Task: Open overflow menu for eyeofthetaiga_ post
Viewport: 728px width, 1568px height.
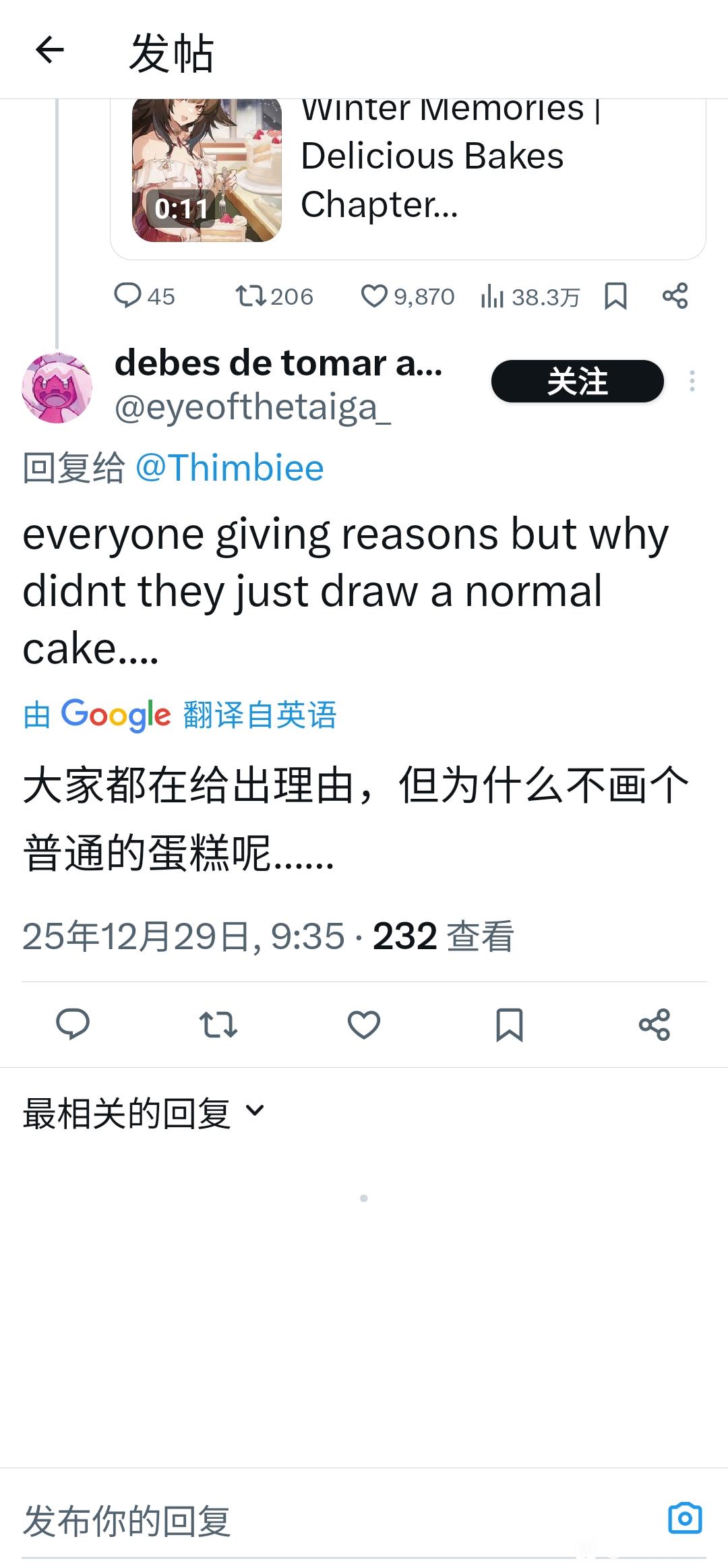Action: pos(692,382)
